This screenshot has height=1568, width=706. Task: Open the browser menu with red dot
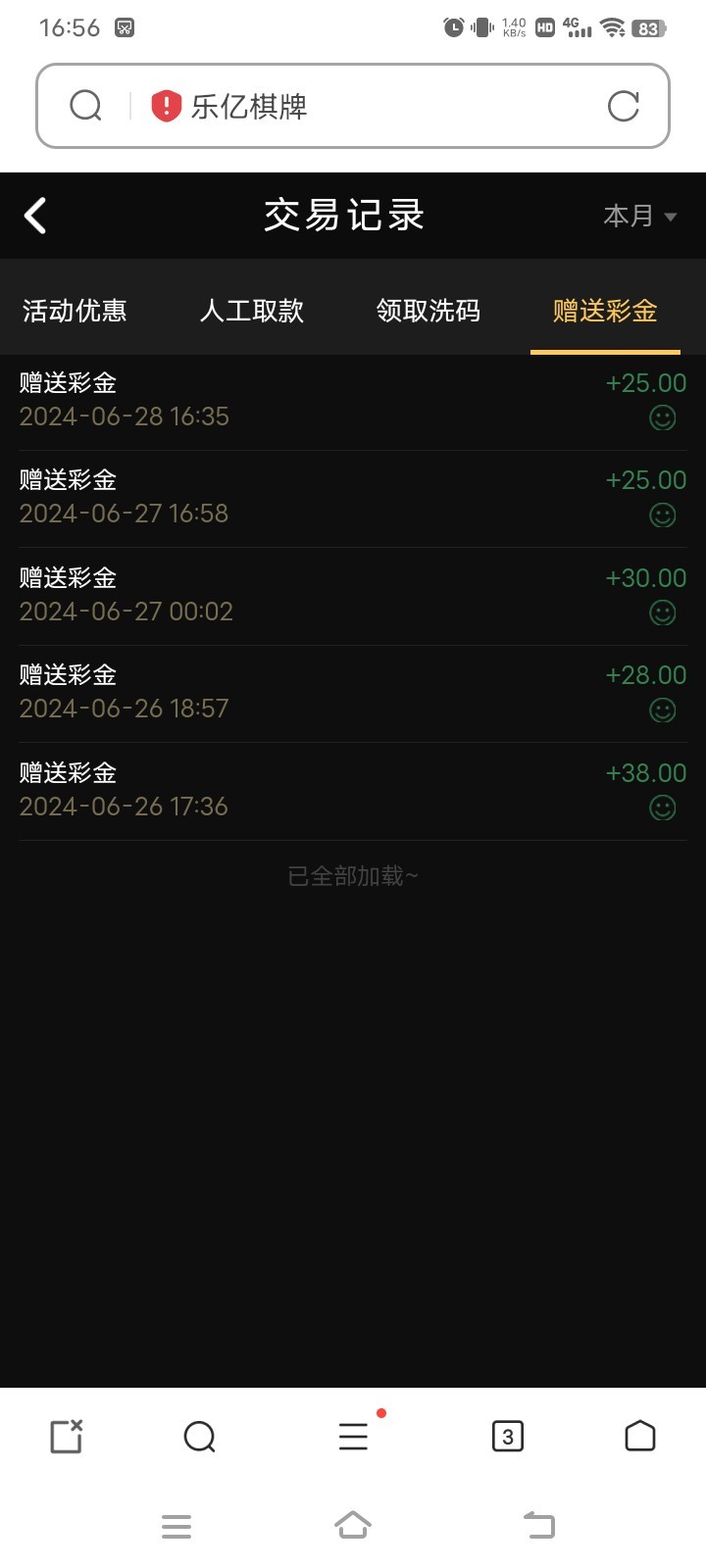(353, 1437)
